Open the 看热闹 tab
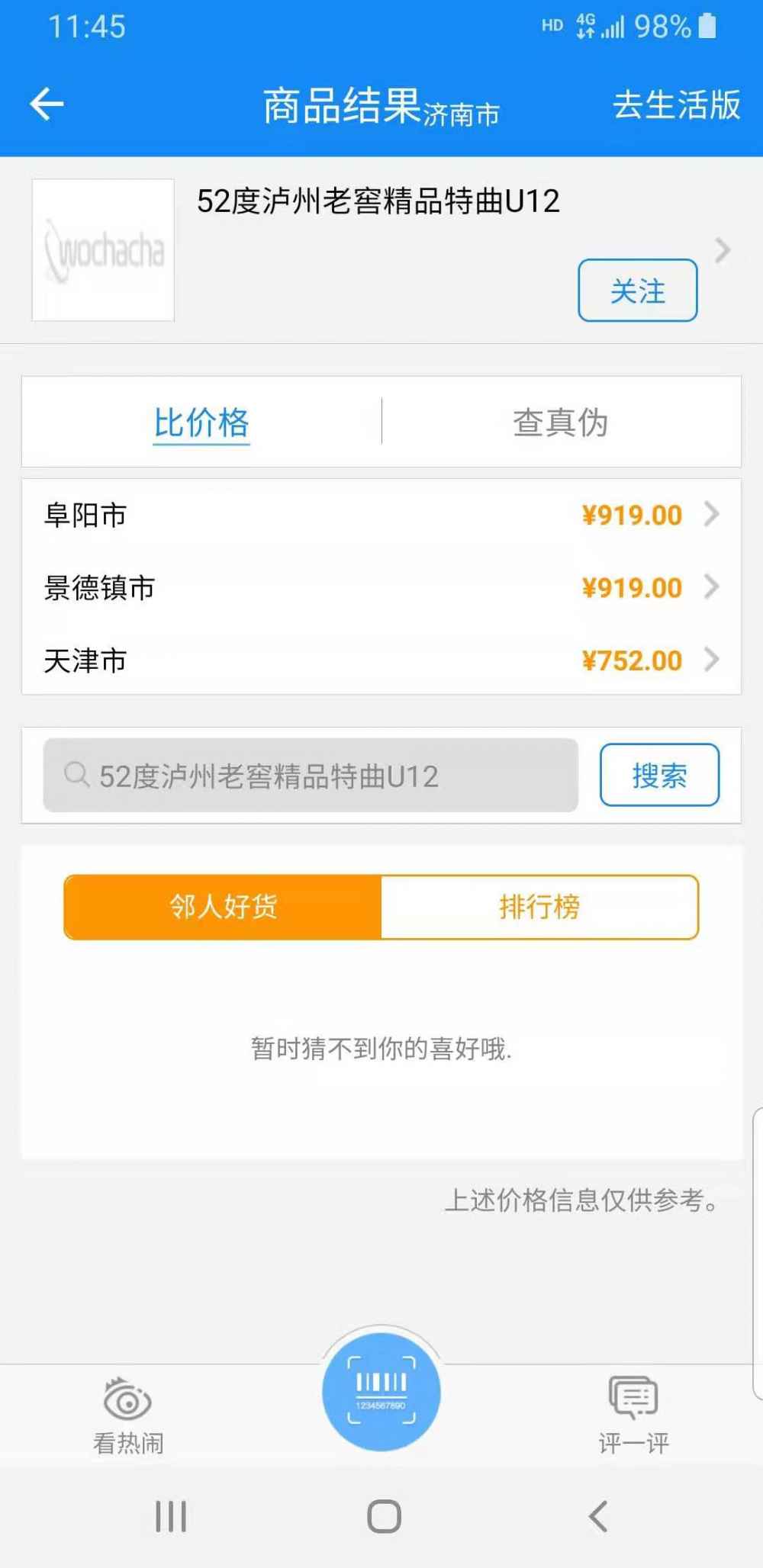 click(127, 1415)
